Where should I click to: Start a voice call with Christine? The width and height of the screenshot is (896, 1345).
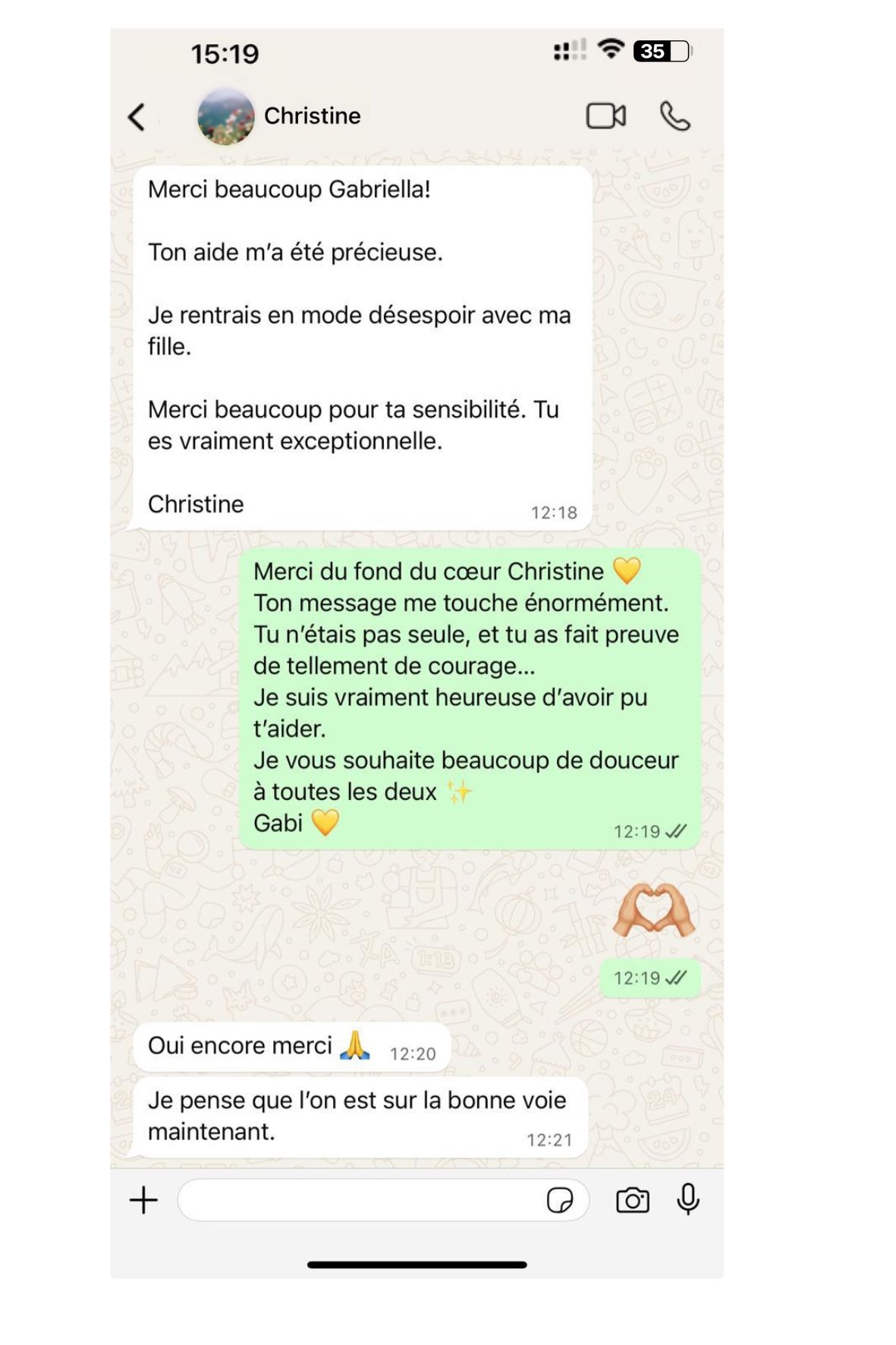click(x=674, y=116)
